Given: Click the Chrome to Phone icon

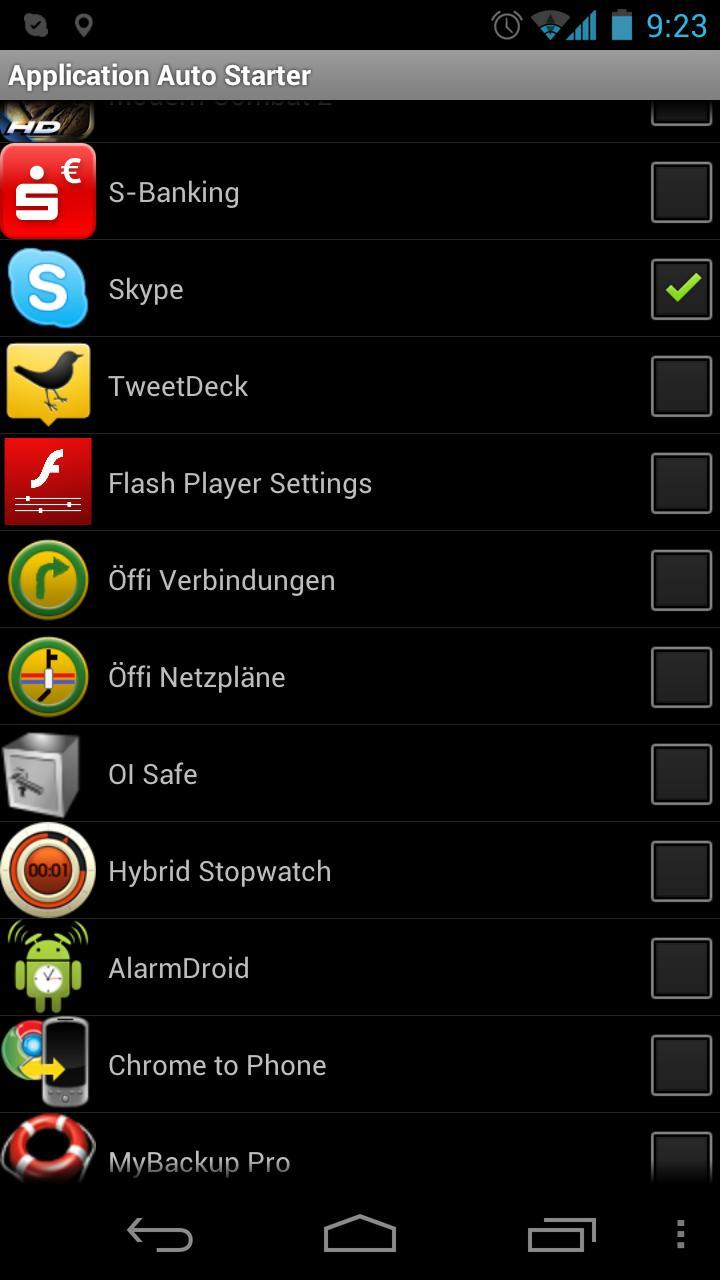Looking at the screenshot, I should click(48, 1064).
